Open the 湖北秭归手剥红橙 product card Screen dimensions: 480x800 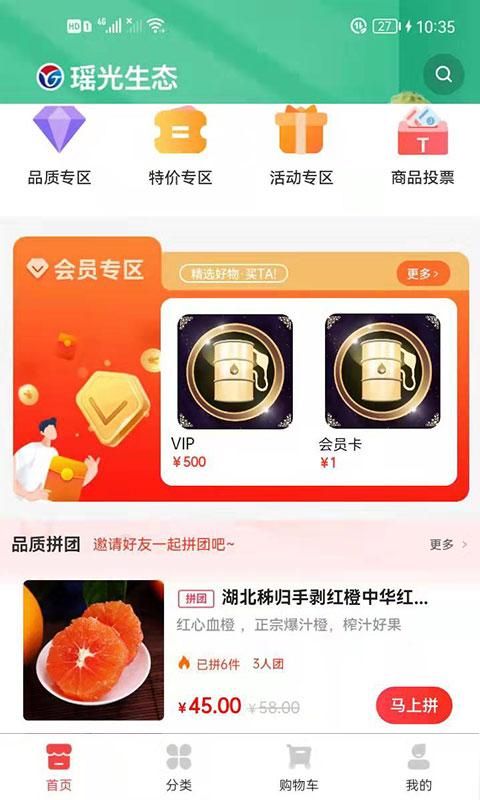(x=240, y=650)
